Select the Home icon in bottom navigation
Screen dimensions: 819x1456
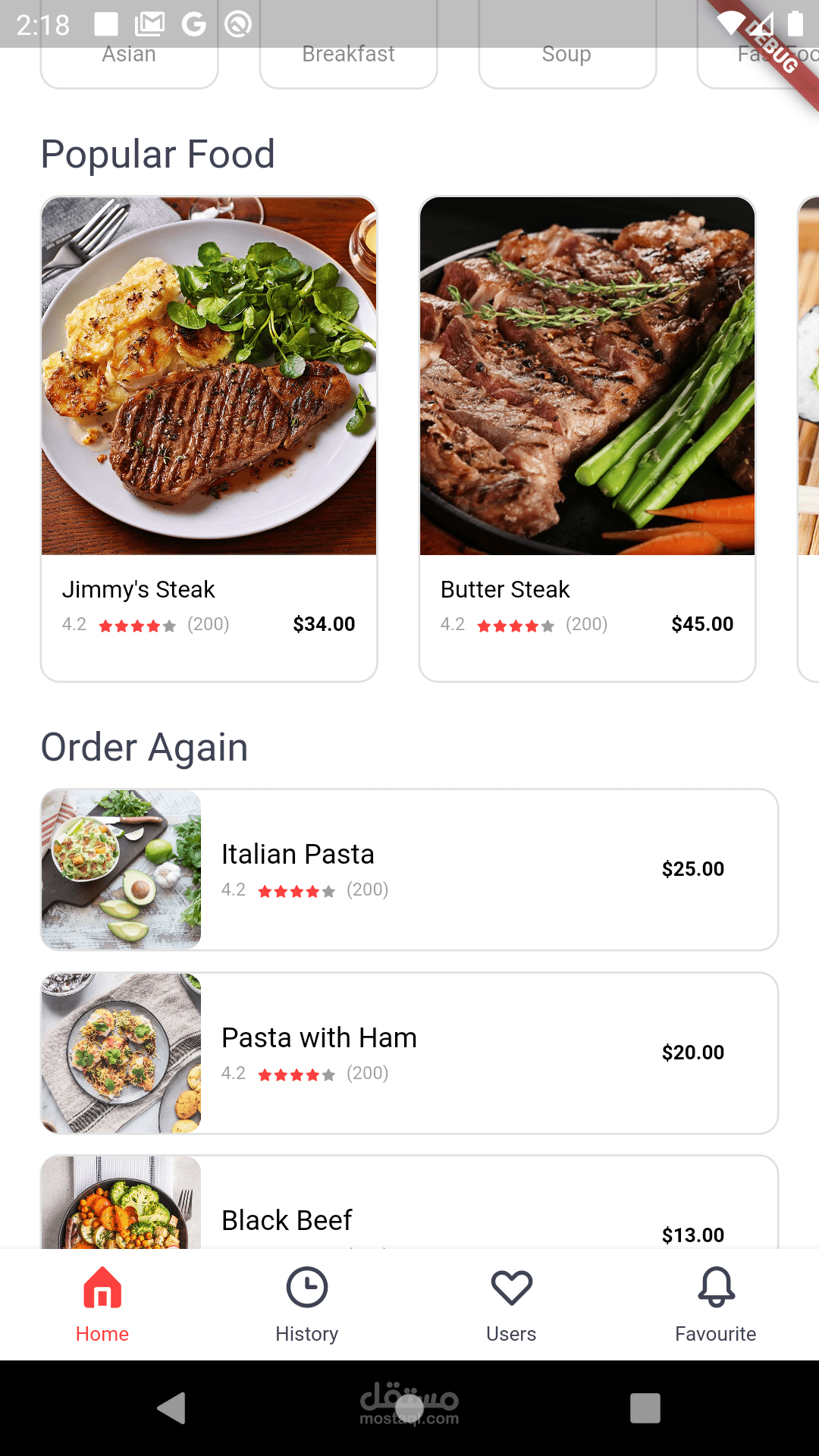[x=102, y=1287]
